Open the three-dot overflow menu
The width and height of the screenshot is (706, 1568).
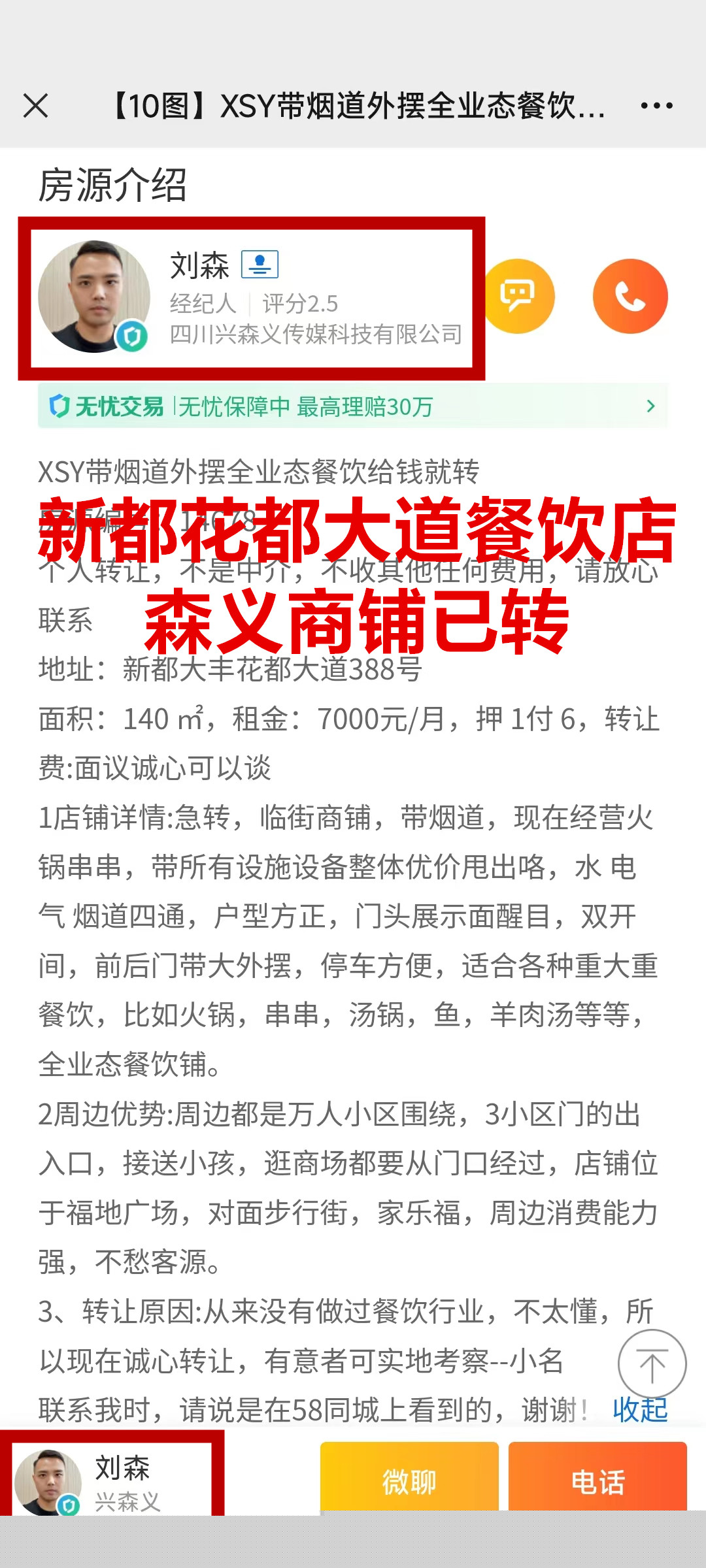tap(656, 106)
